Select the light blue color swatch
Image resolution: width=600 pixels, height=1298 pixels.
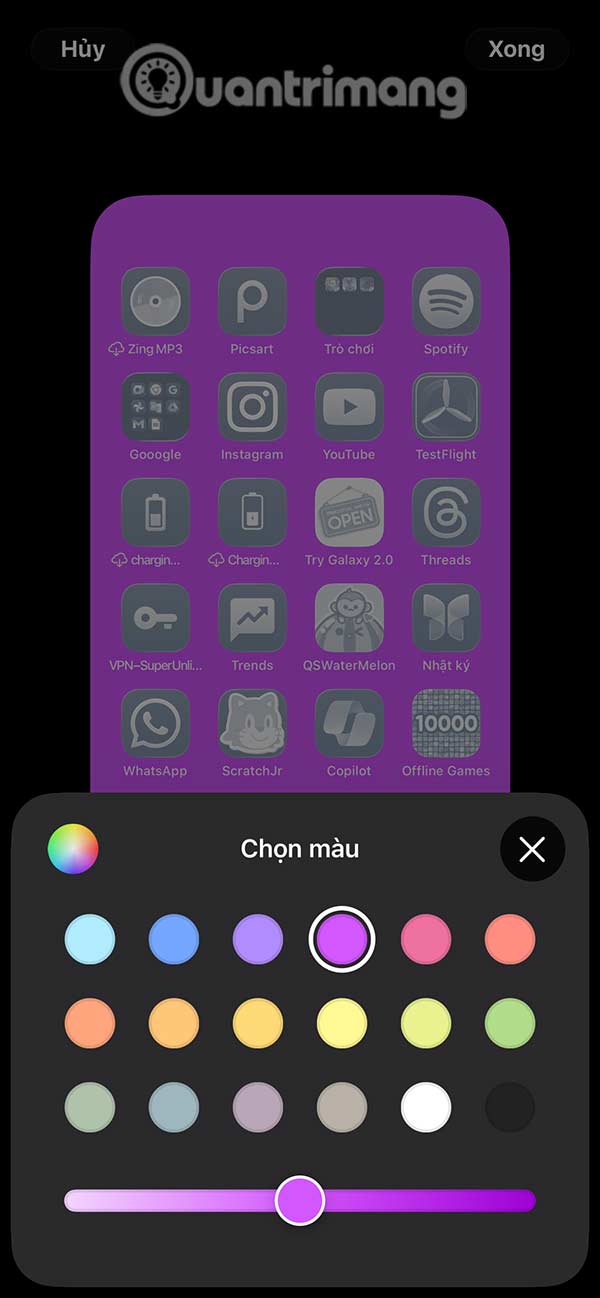click(90, 940)
